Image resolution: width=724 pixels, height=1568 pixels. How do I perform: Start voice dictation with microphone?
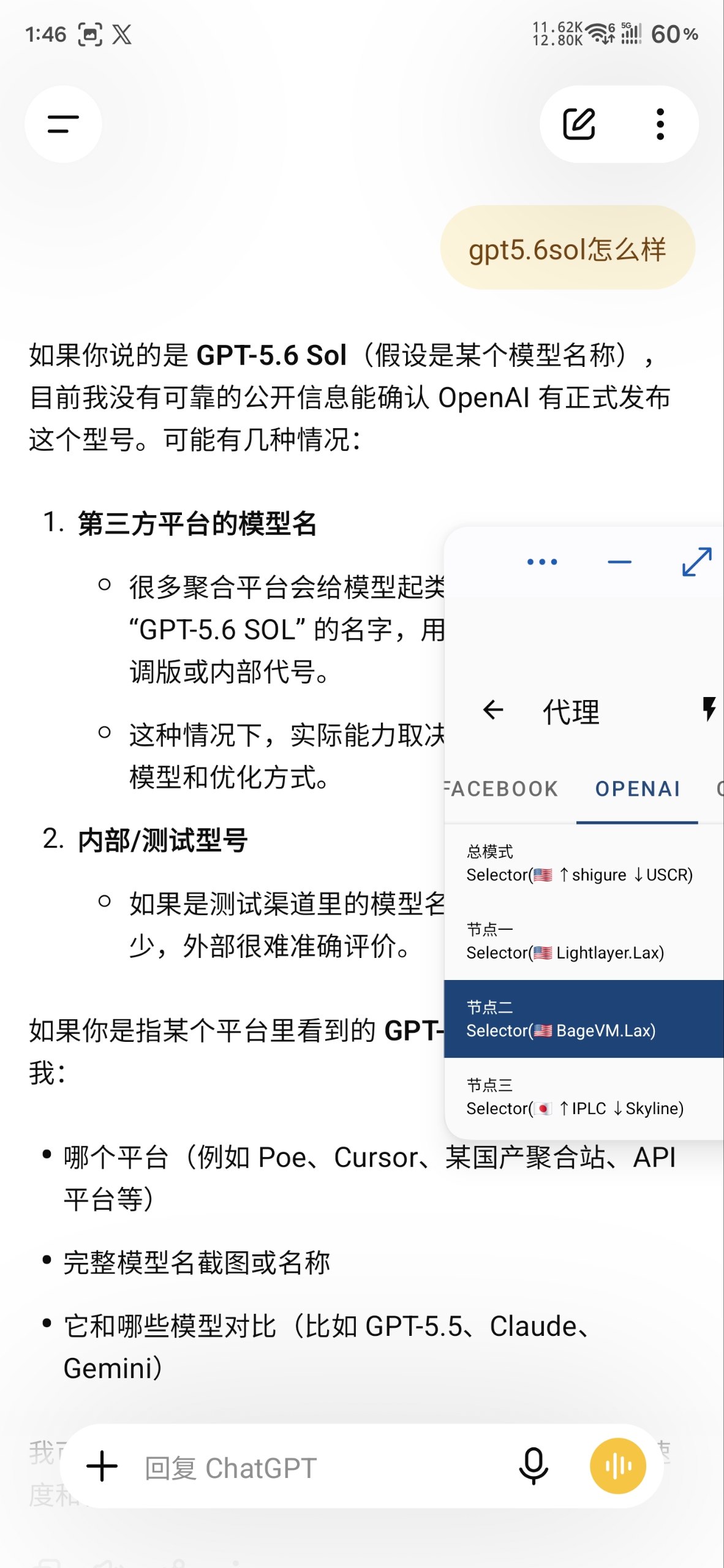coord(534,1466)
